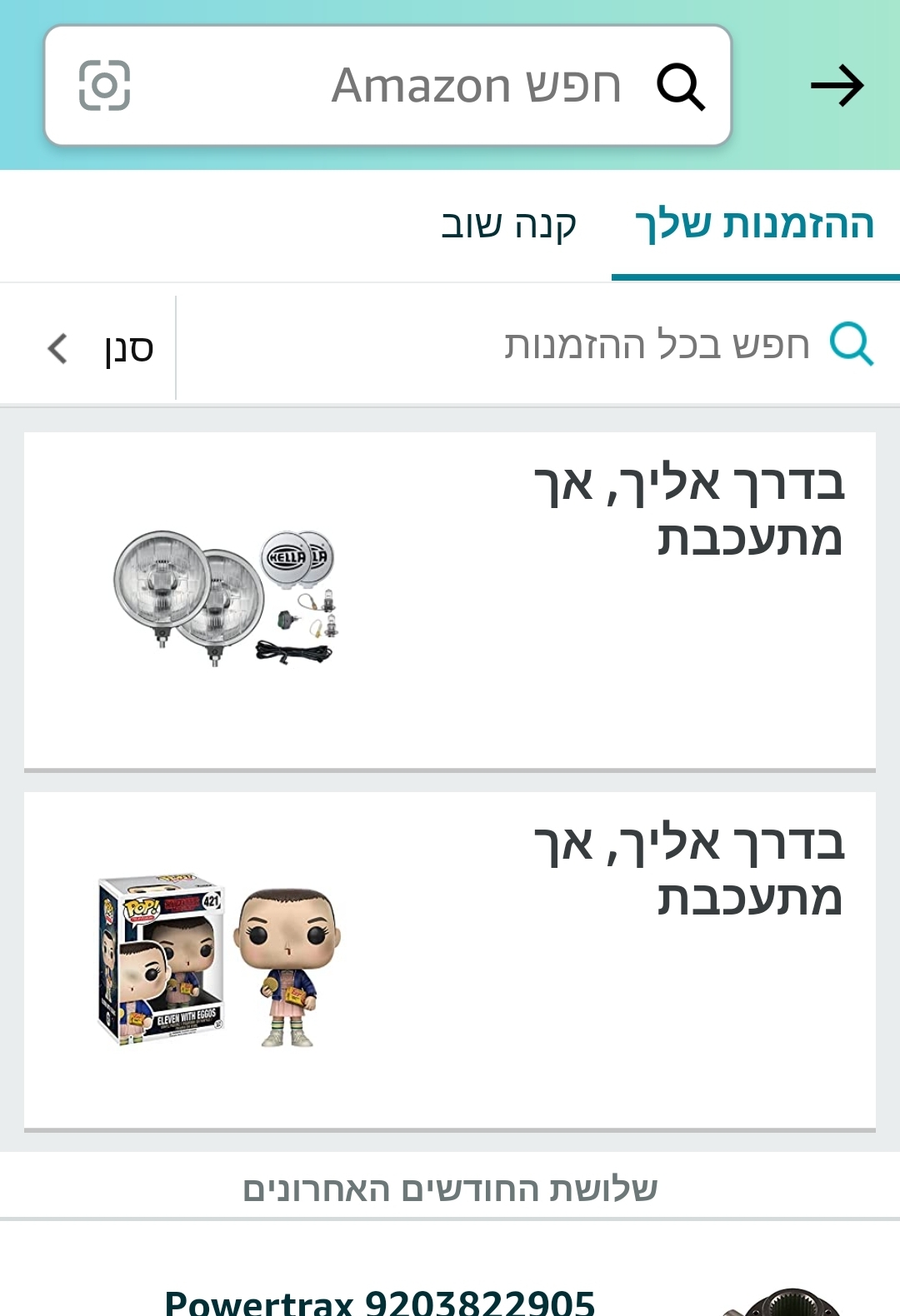Open the camera scan icon in search bar
The width and height of the screenshot is (900, 1316).
click(x=104, y=86)
